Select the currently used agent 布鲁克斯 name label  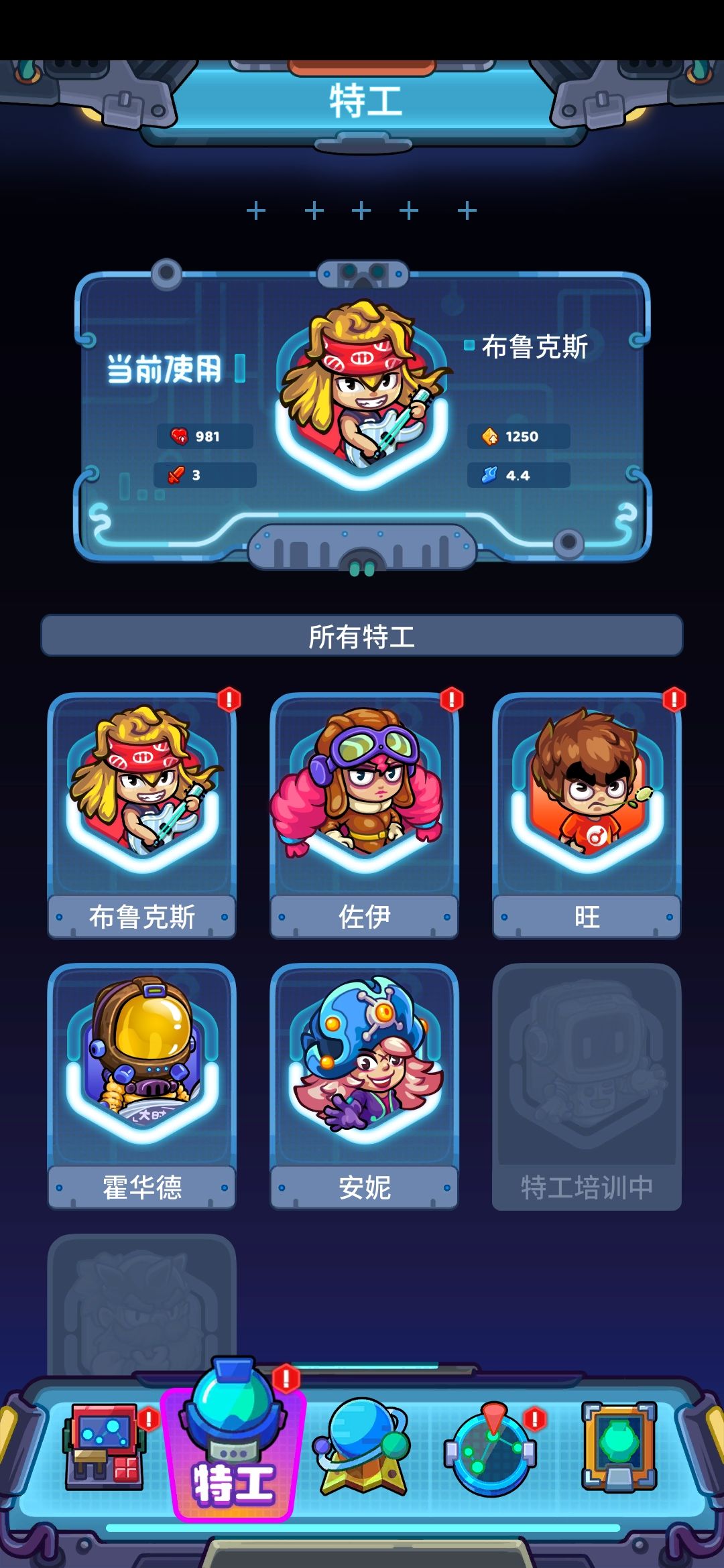(x=536, y=347)
